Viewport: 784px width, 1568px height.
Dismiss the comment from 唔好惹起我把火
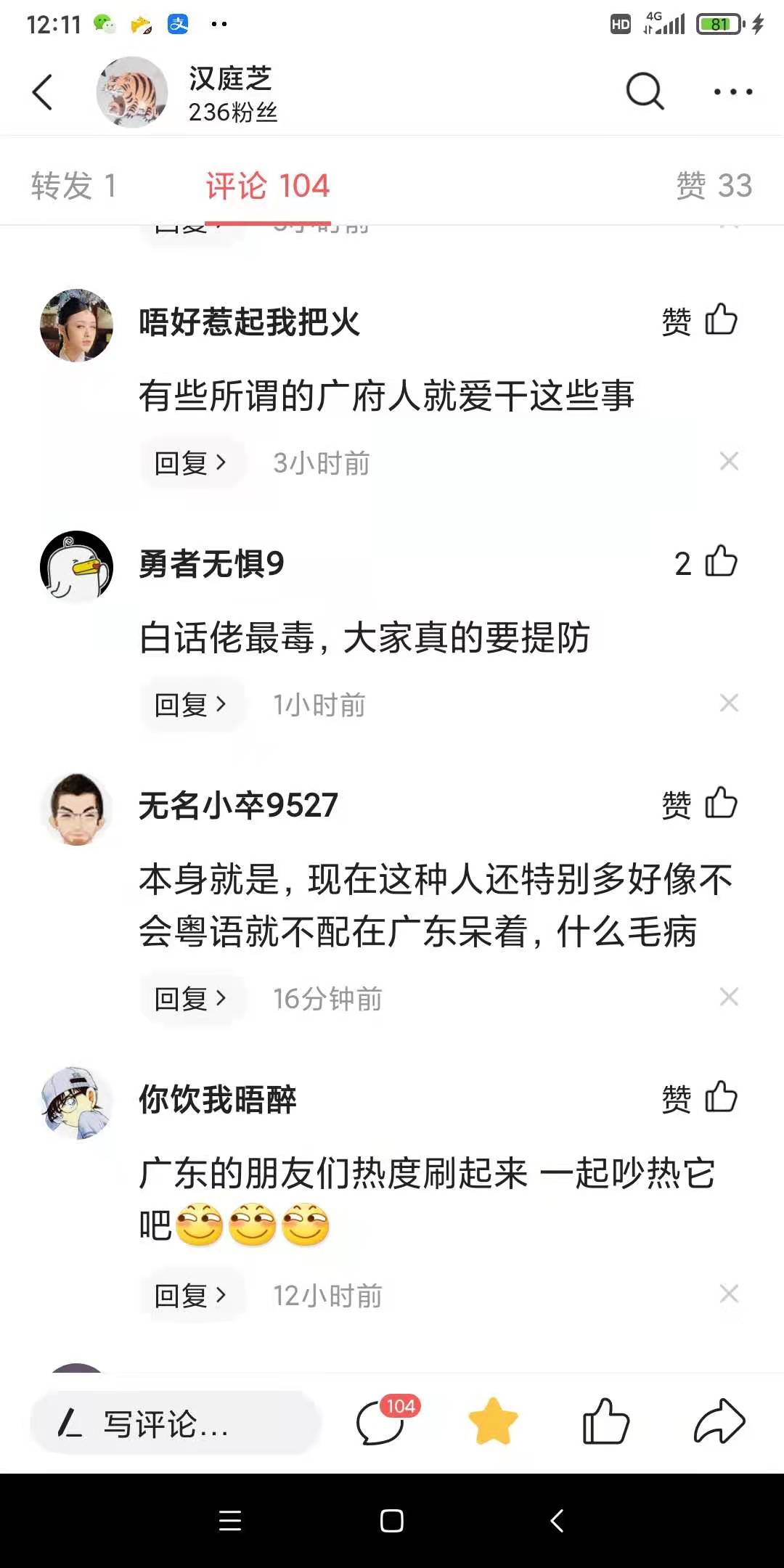coord(729,461)
